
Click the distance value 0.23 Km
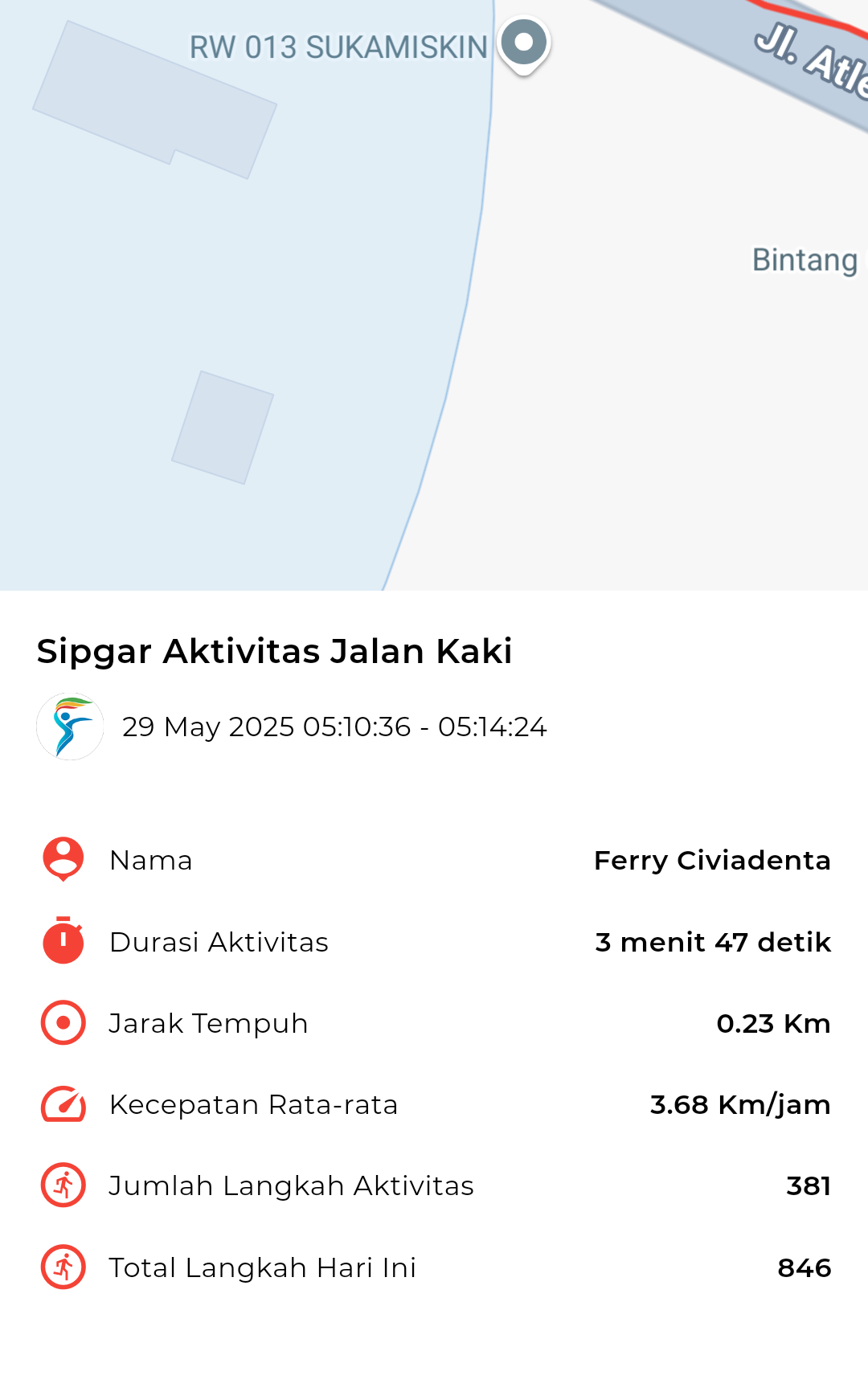(x=774, y=1022)
